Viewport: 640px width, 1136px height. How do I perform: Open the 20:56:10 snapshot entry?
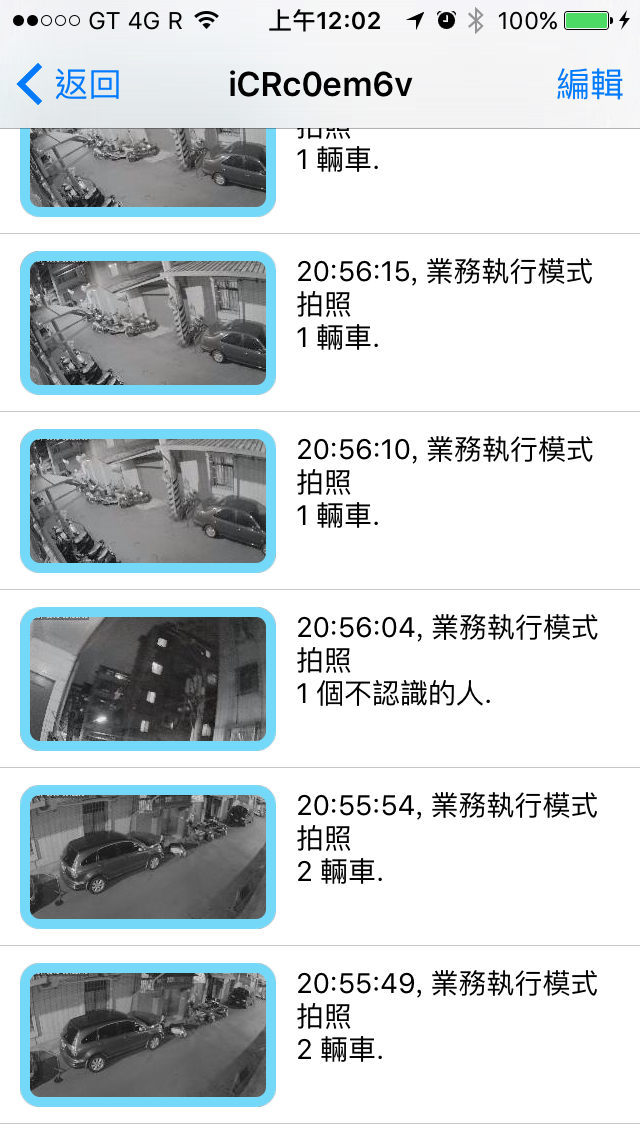(320, 500)
